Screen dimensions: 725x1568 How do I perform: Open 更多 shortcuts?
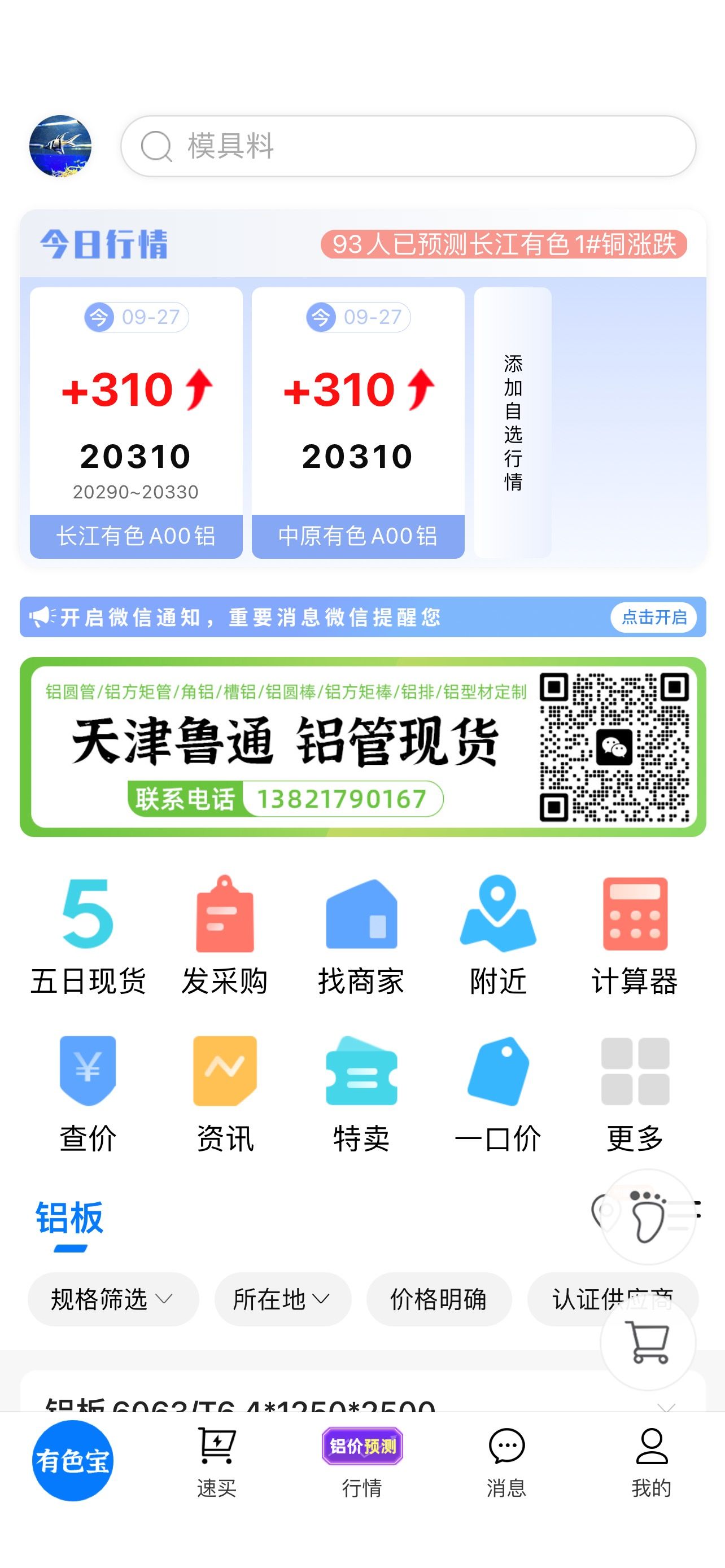click(x=635, y=1094)
